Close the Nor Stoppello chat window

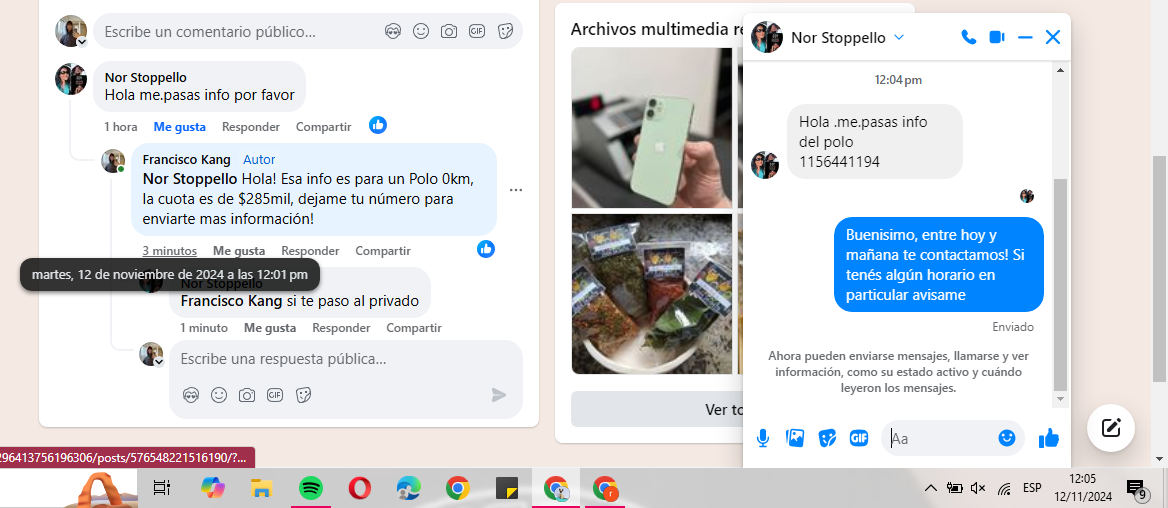(x=1052, y=38)
